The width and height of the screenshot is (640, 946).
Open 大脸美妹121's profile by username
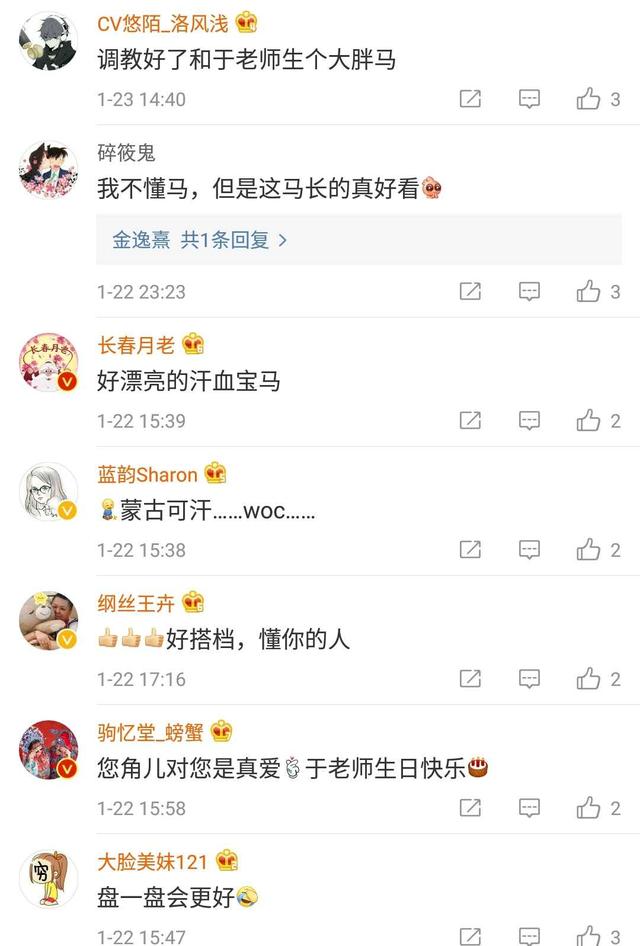(x=153, y=861)
